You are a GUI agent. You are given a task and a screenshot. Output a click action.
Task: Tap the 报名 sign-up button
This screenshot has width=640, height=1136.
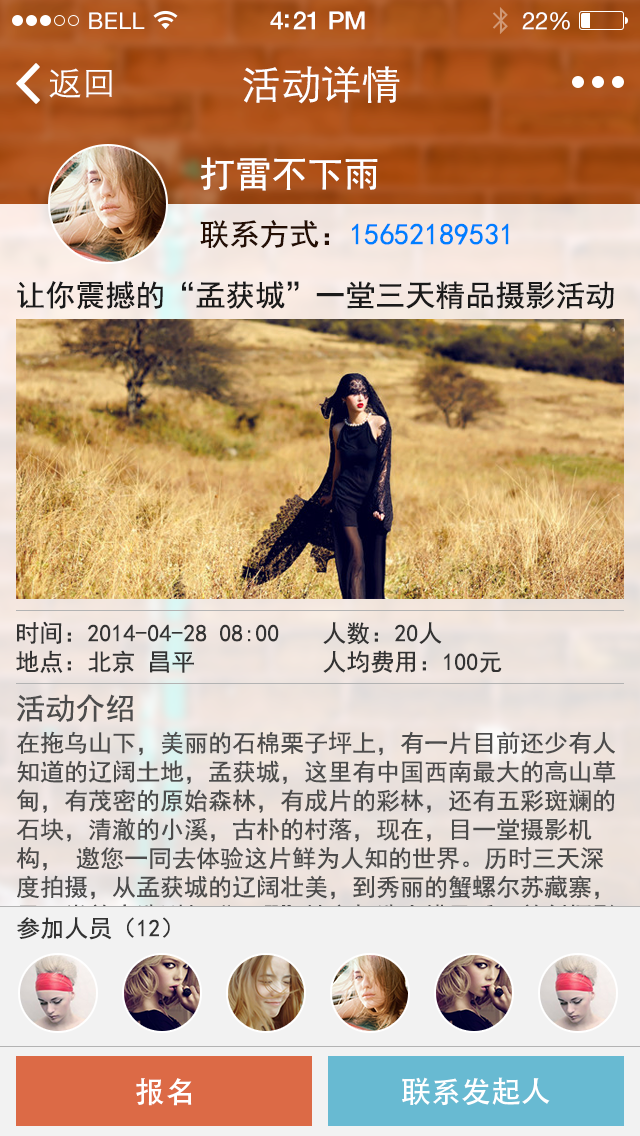point(164,1090)
